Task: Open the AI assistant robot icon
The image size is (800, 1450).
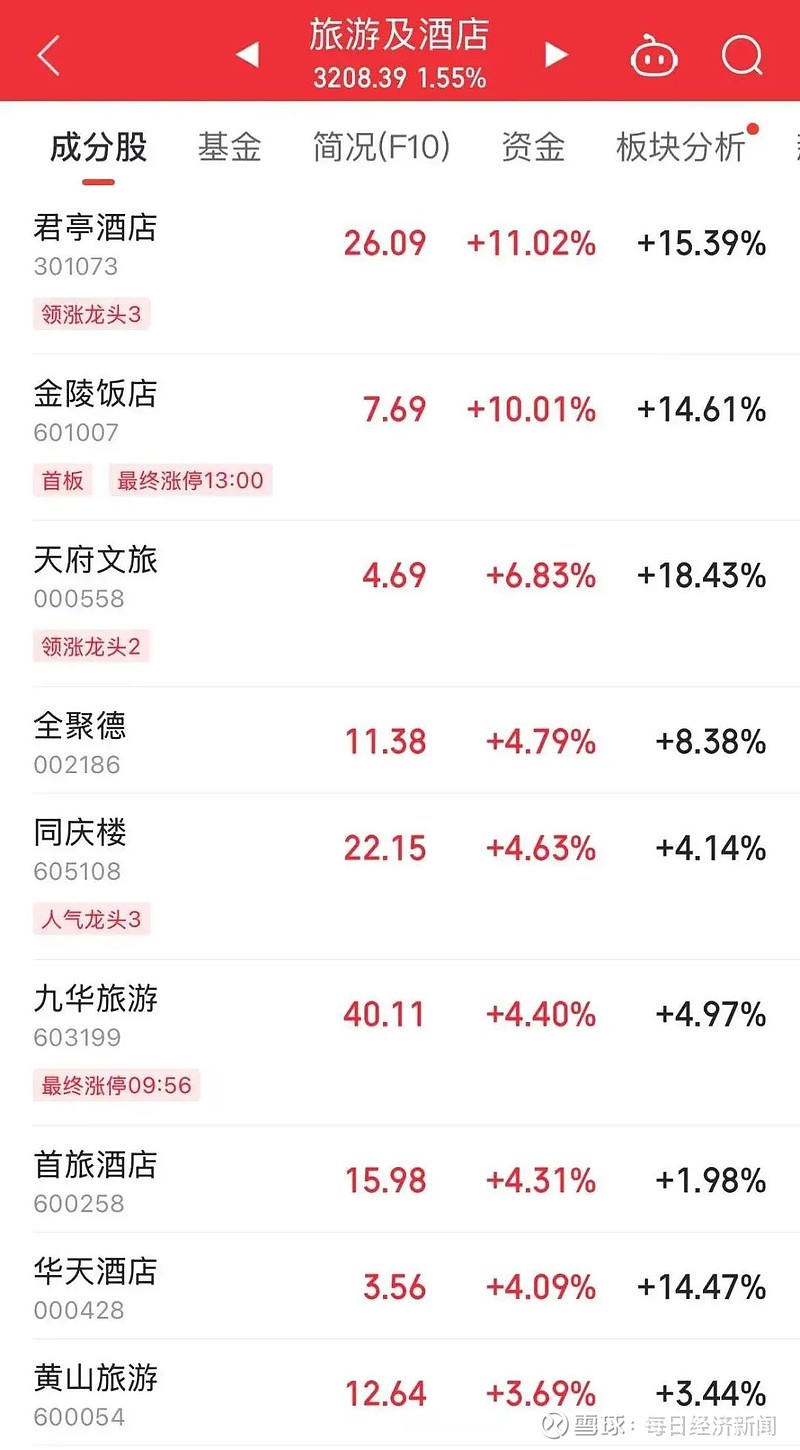Action: [x=653, y=55]
